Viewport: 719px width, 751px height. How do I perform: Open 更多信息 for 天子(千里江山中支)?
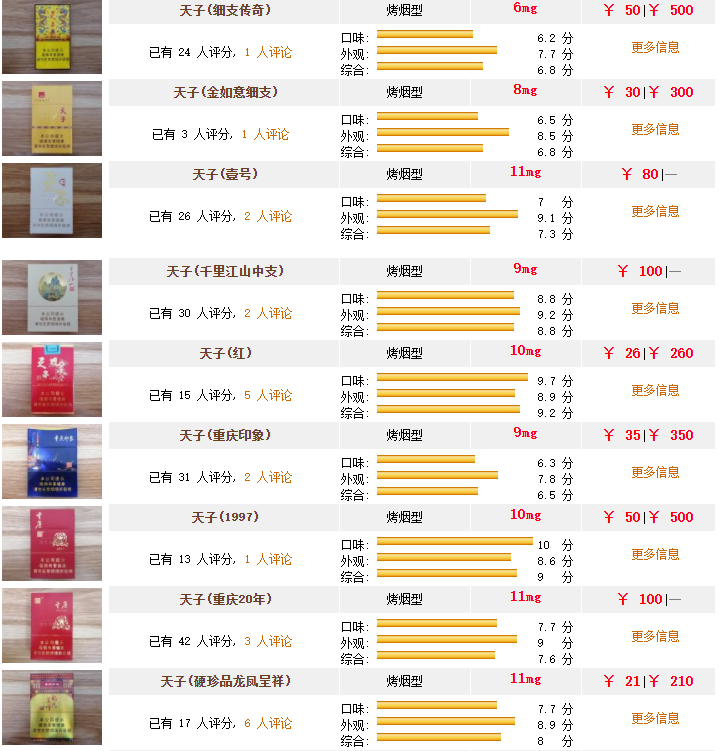[x=655, y=308]
